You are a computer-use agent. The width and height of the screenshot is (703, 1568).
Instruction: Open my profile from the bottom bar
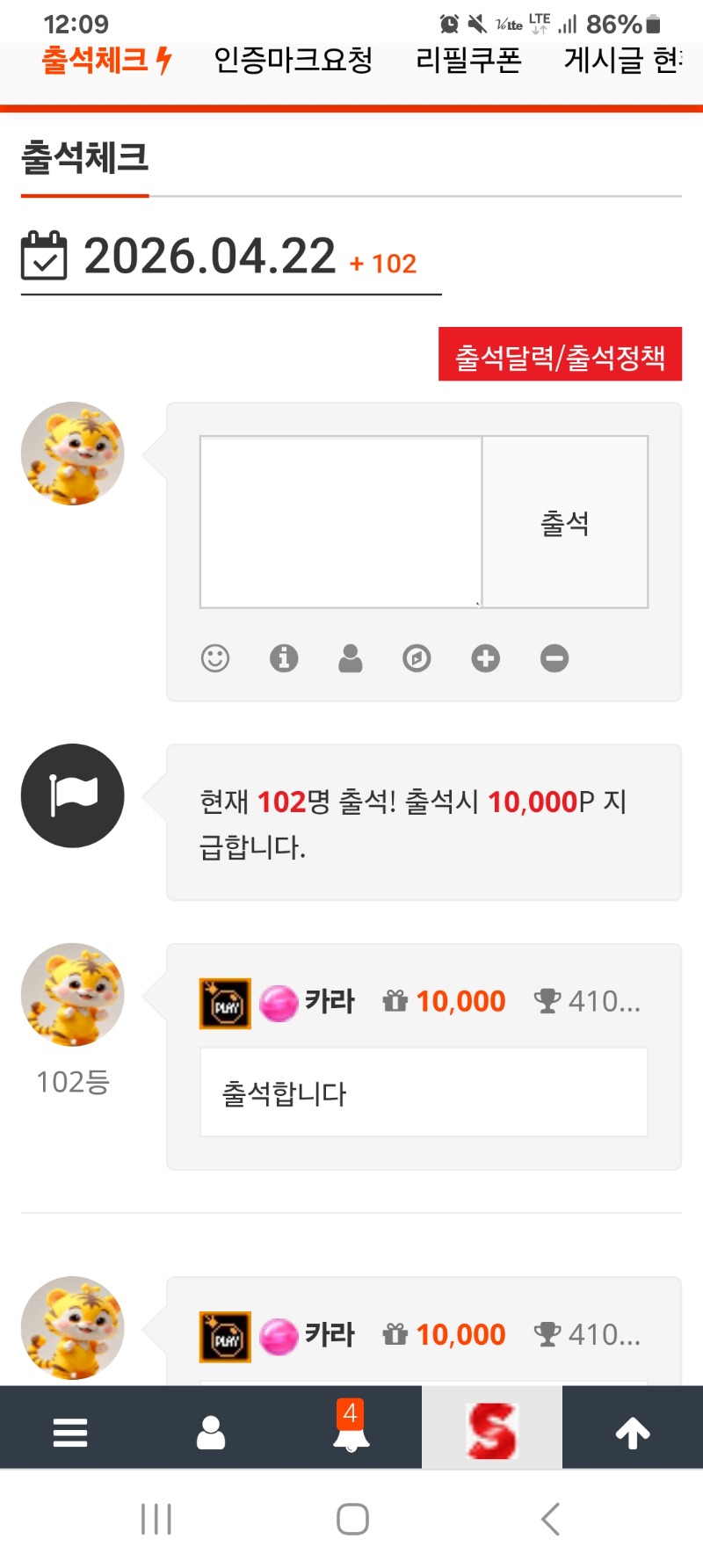pos(211,1432)
